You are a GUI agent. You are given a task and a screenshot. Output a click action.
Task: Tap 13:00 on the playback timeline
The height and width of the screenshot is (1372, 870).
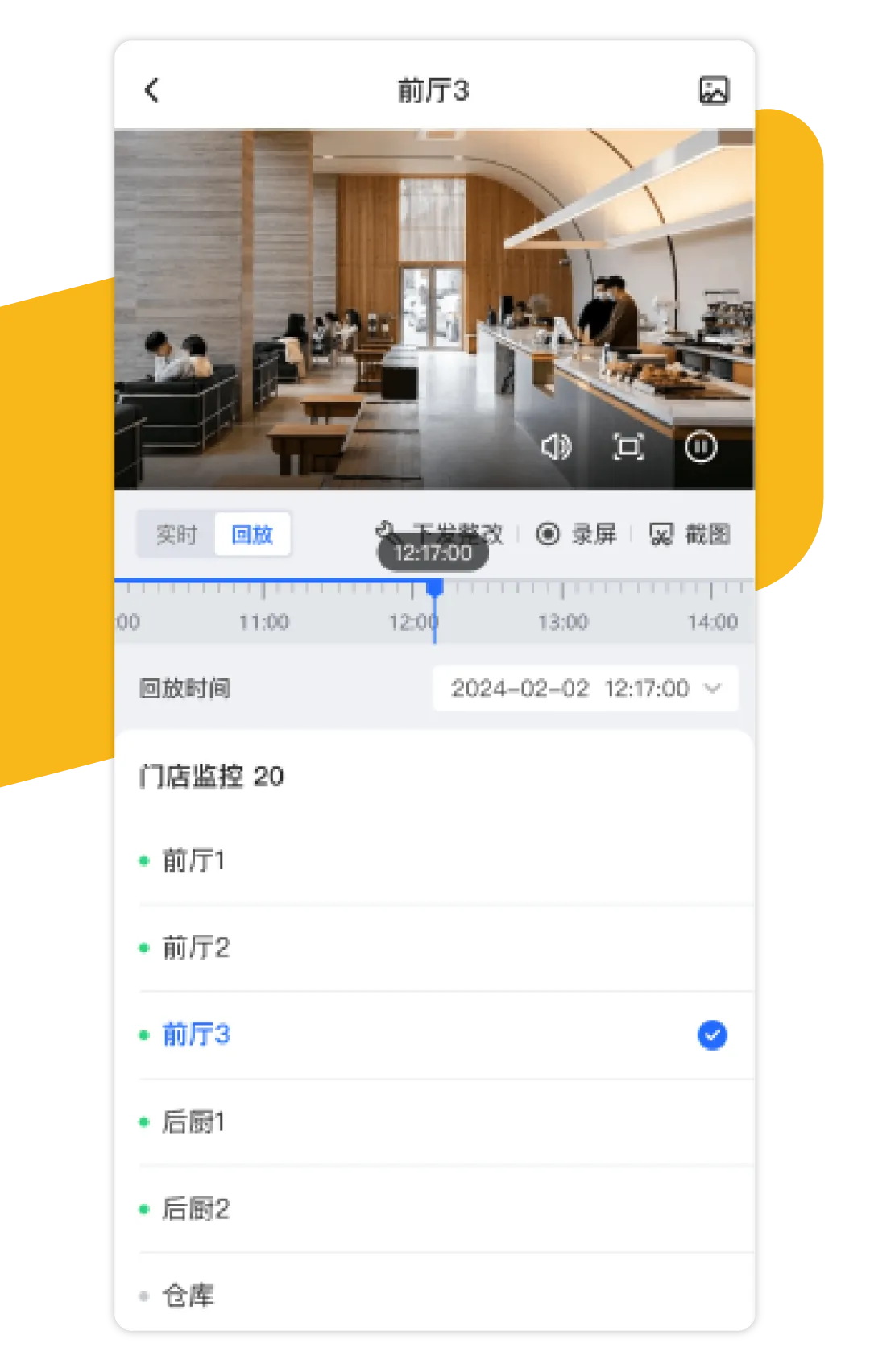coord(562,621)
